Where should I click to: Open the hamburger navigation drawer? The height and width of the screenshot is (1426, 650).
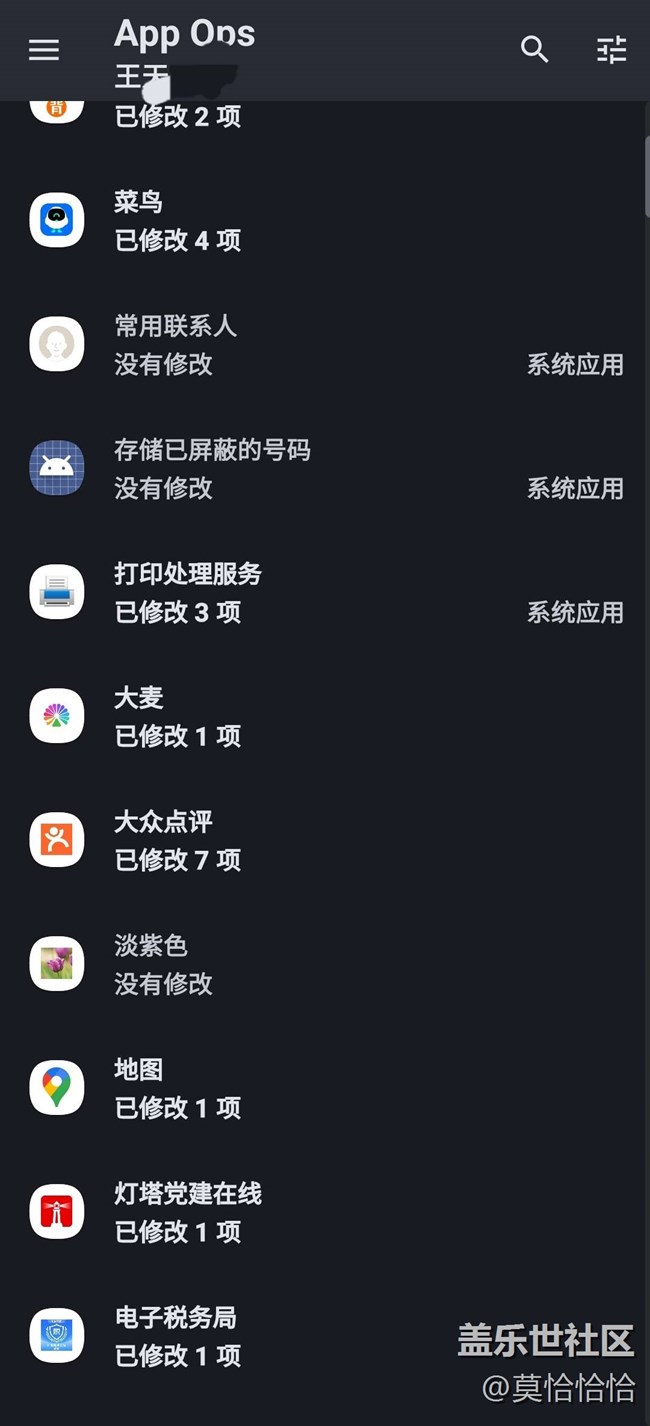44,50
